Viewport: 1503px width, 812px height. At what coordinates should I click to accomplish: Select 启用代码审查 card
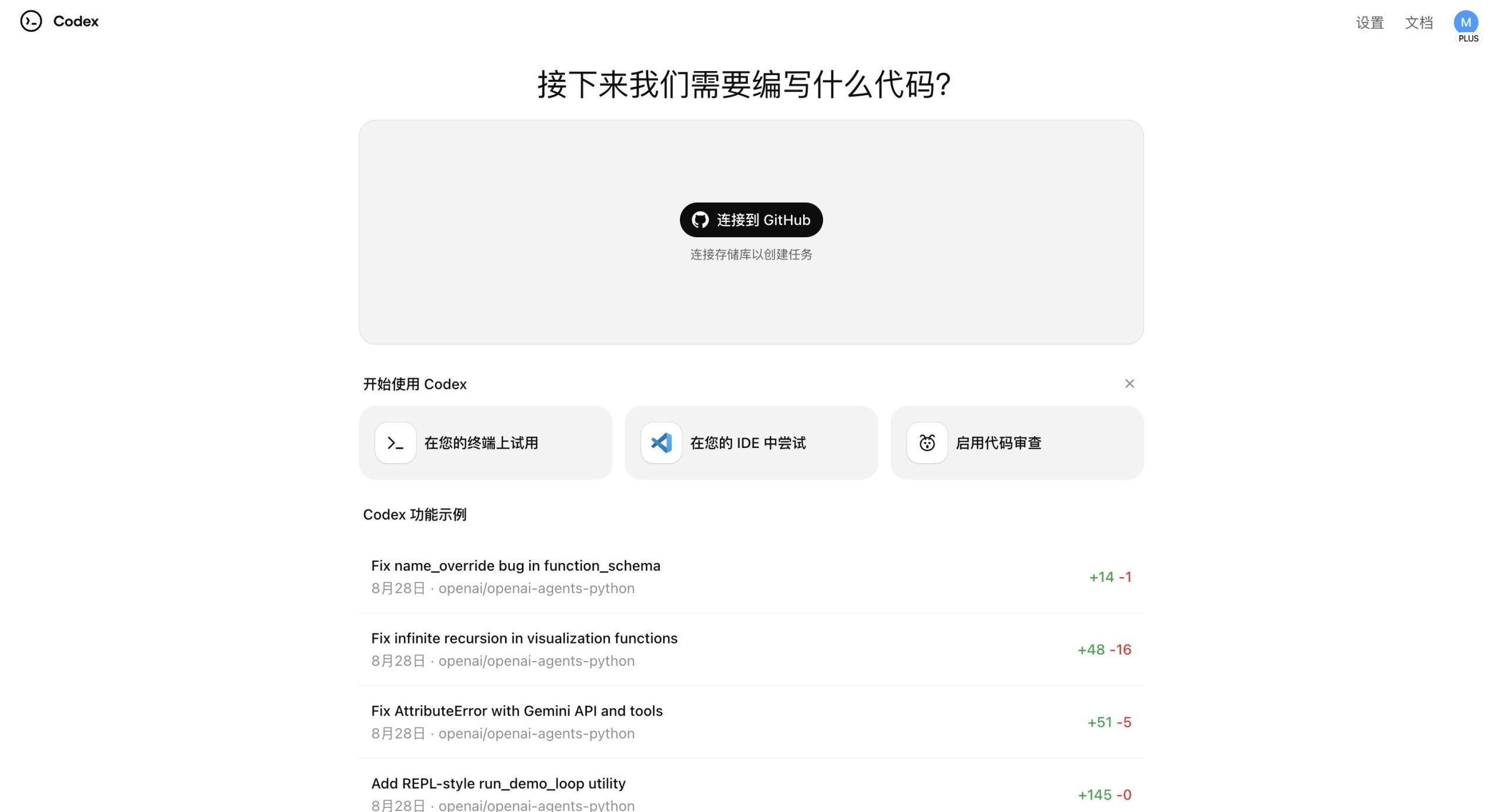pos(1016,443)
